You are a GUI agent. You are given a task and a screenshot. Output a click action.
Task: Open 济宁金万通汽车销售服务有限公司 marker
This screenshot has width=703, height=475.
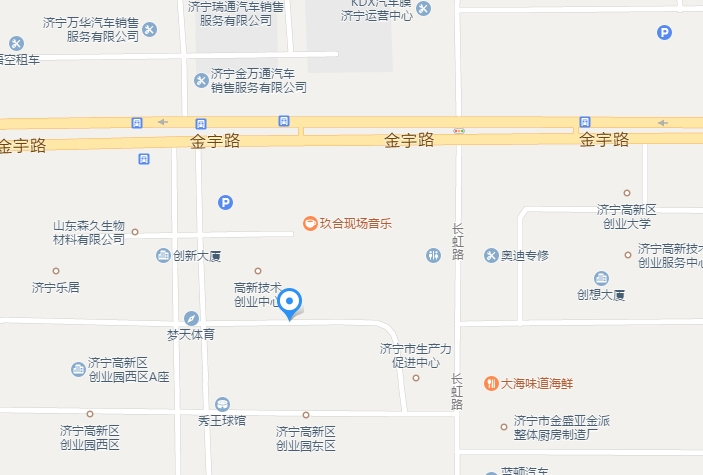[x=201, y=80]
